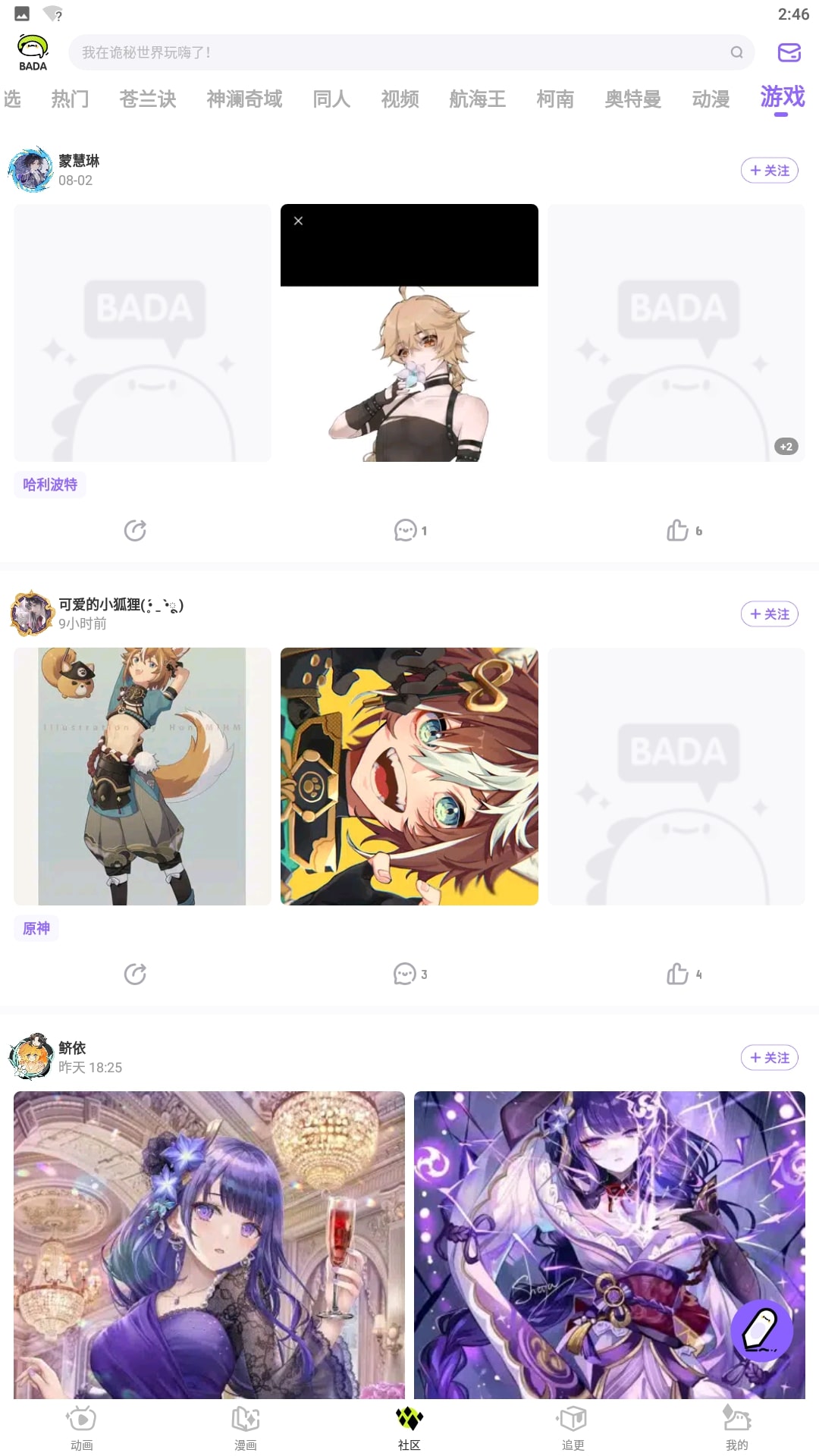
Task: Switch to the 热门 tab
Action: point(70,99)
